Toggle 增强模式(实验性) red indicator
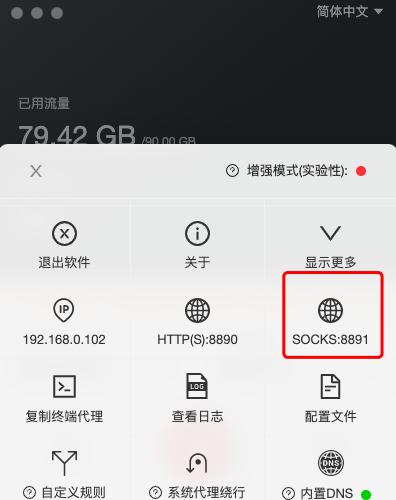Viewport: 396px width, 500px height. tap(361, 171)
